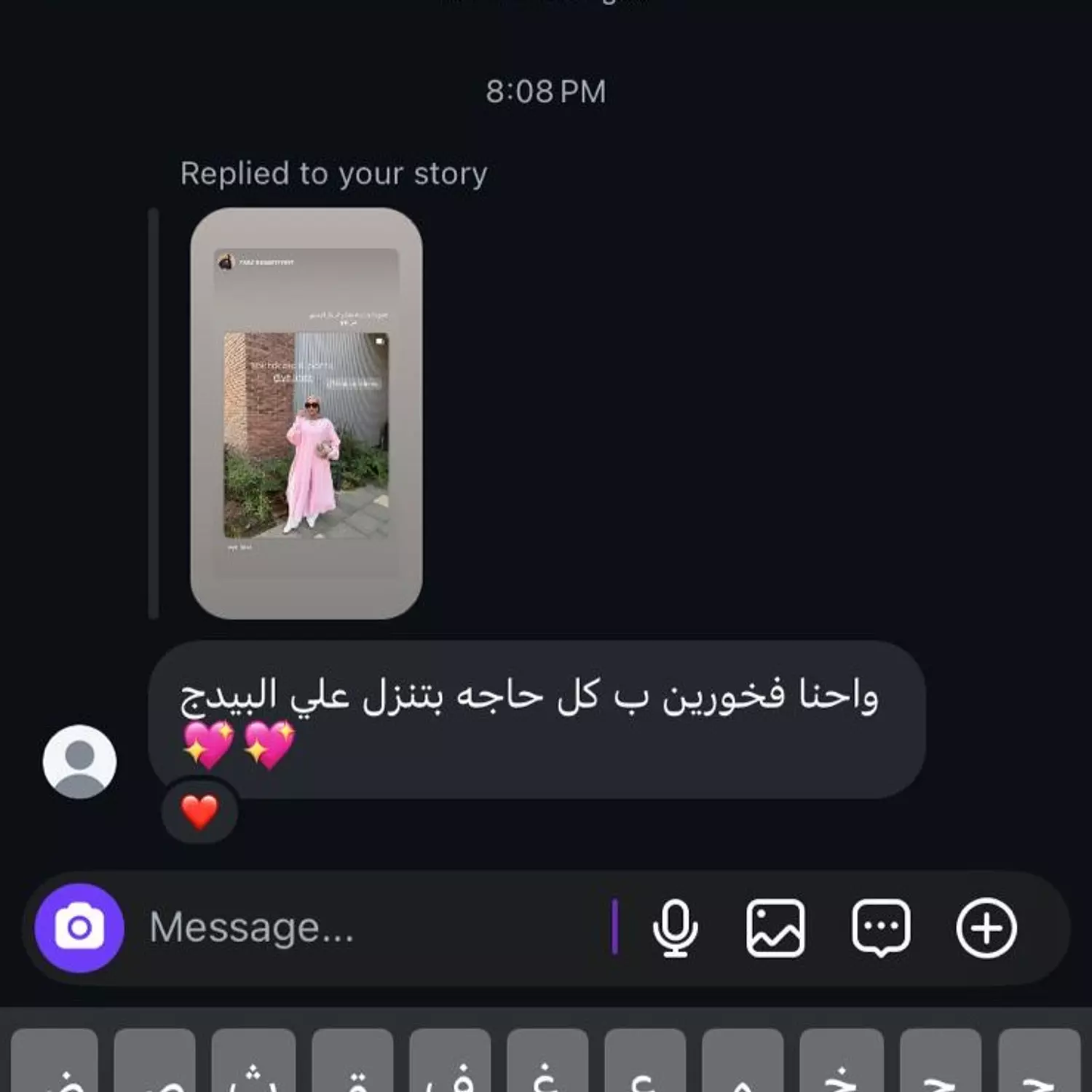This screenshot has width=1092, height=1092.
Task: Open the sticker and GIF bubble icon
Action: 881,928
